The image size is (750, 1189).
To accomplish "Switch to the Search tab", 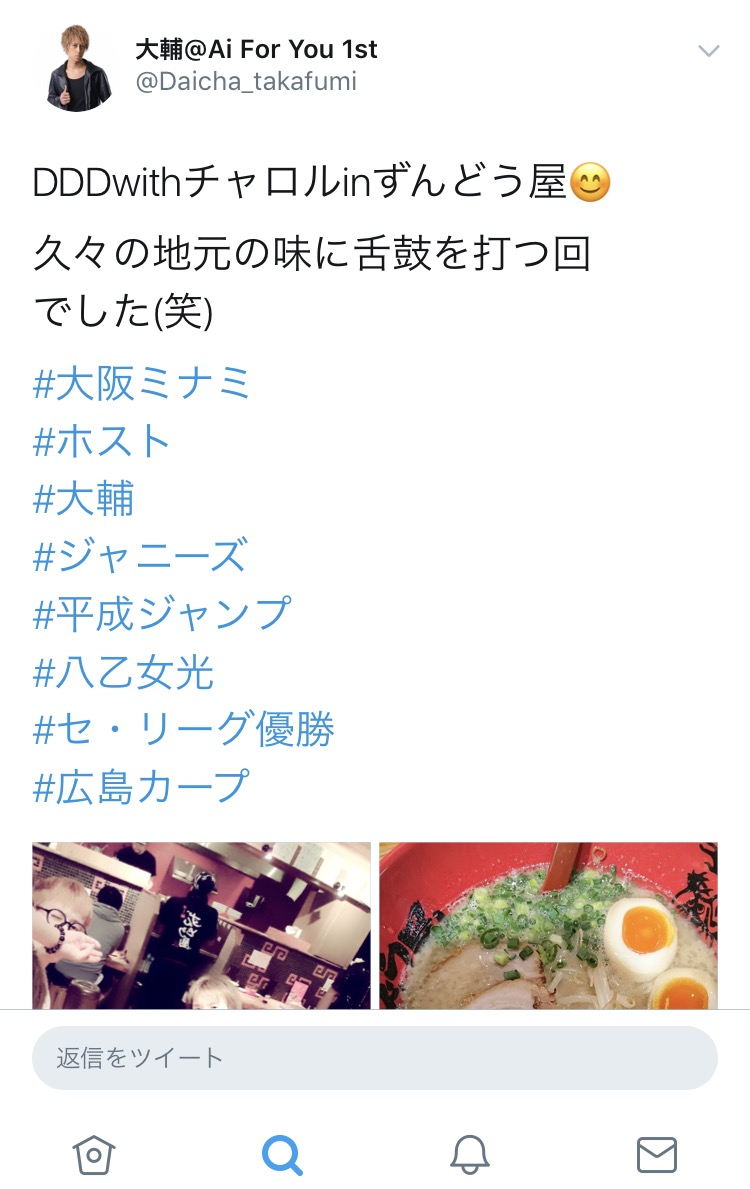I will [282, 1154].
